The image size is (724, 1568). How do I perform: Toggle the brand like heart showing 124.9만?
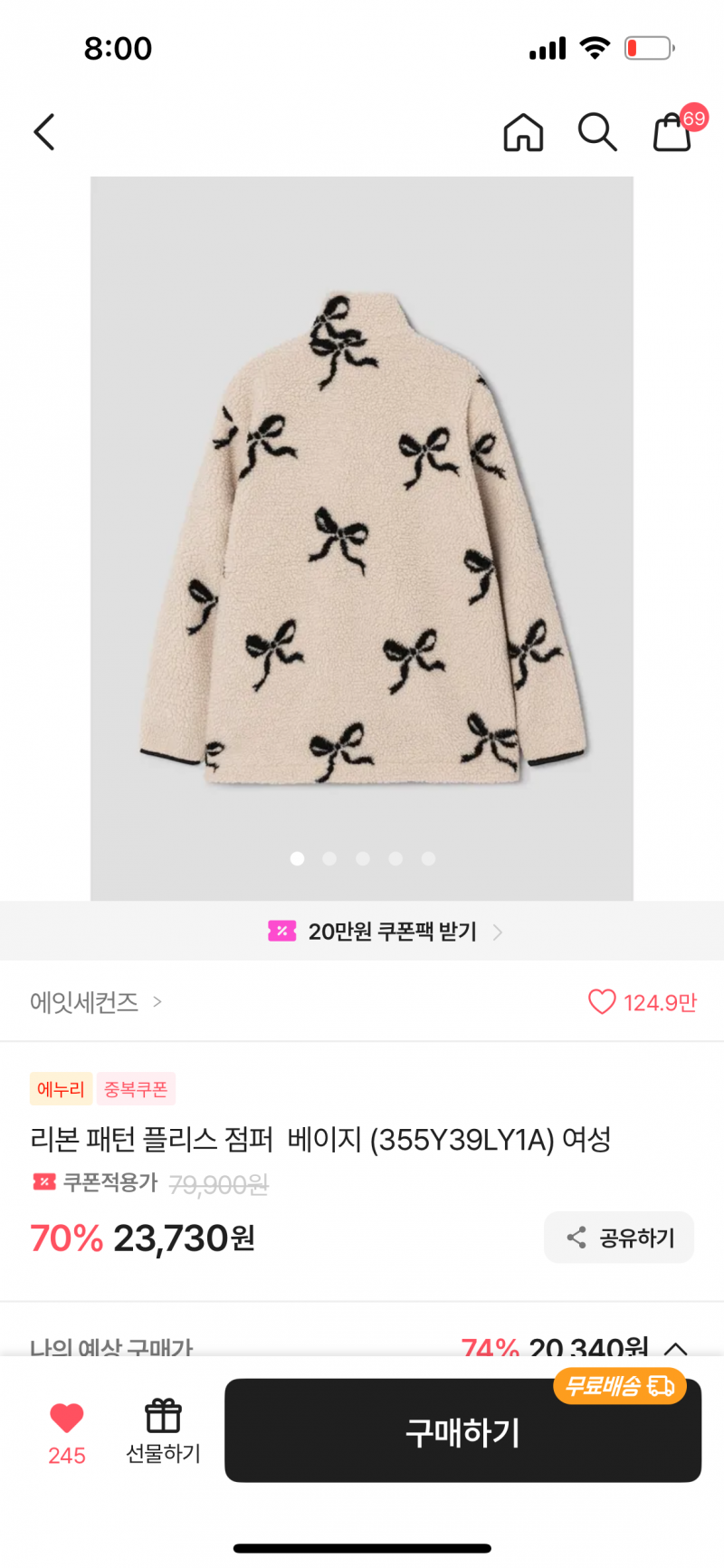pos(602,1002)
